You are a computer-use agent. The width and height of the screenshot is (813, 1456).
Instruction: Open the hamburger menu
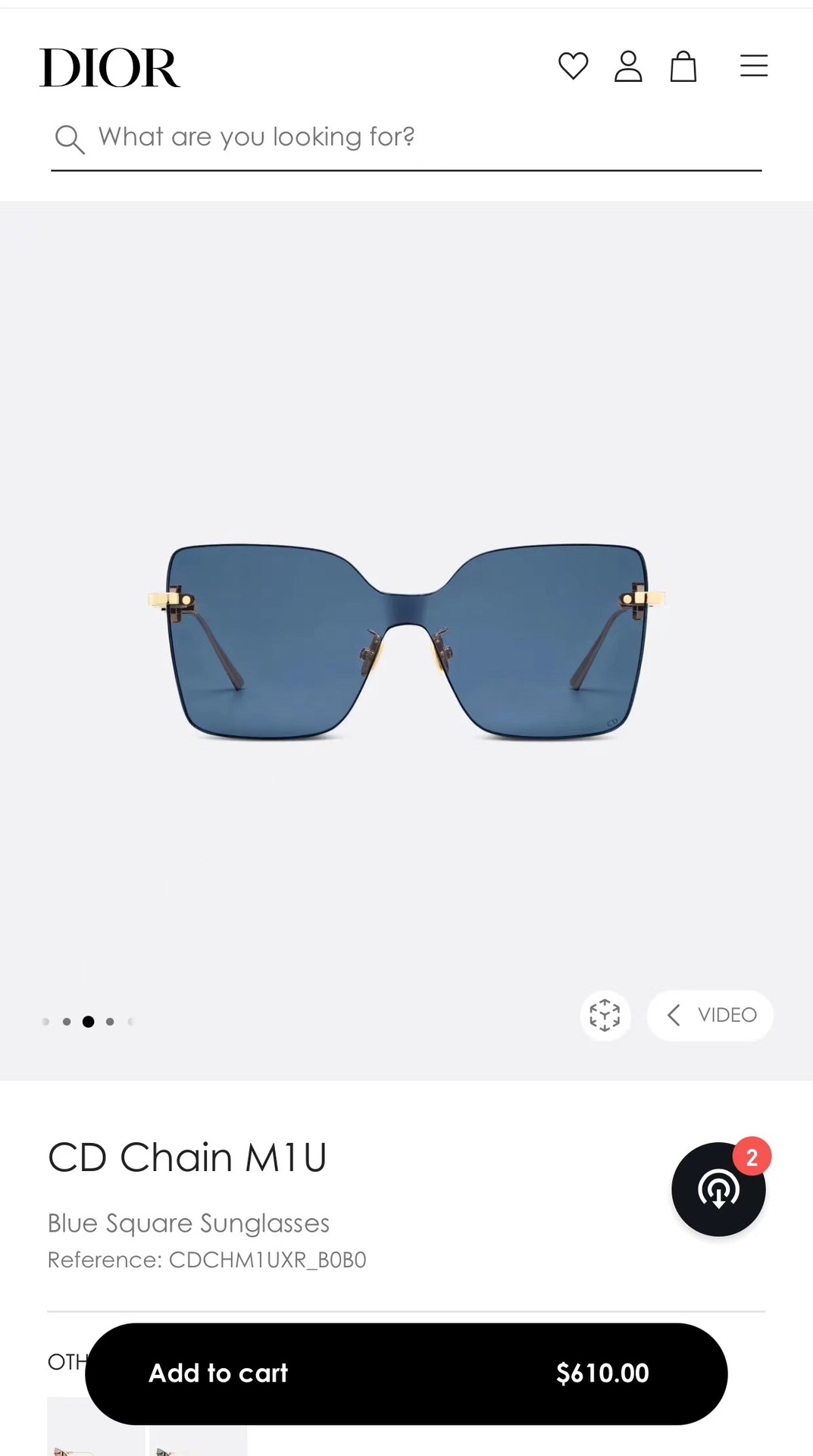(753, 66)
